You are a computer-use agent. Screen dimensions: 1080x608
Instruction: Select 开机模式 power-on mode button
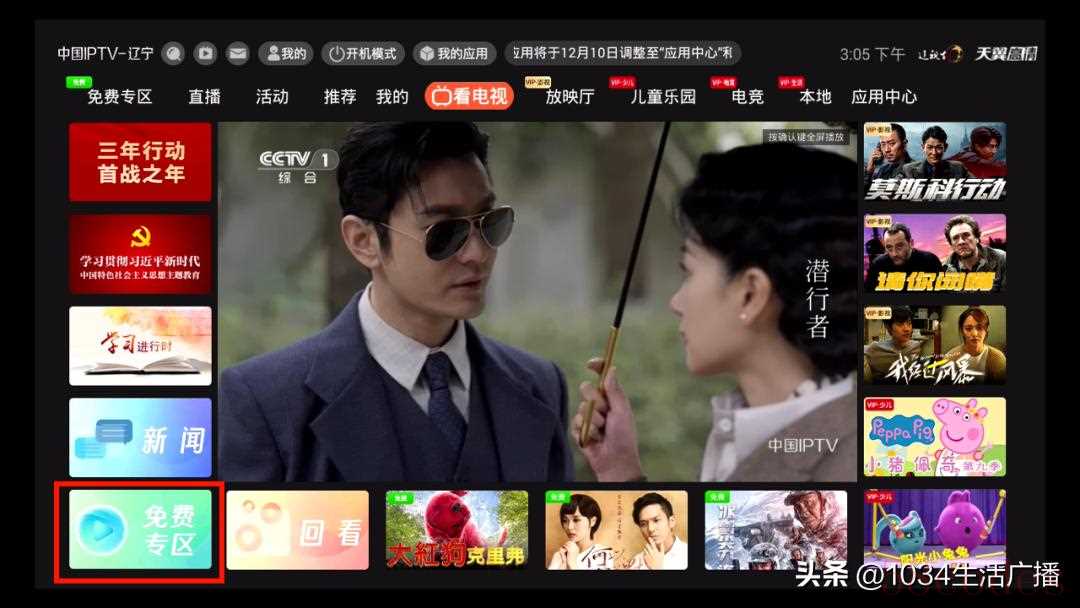click(x=364, y=54)
